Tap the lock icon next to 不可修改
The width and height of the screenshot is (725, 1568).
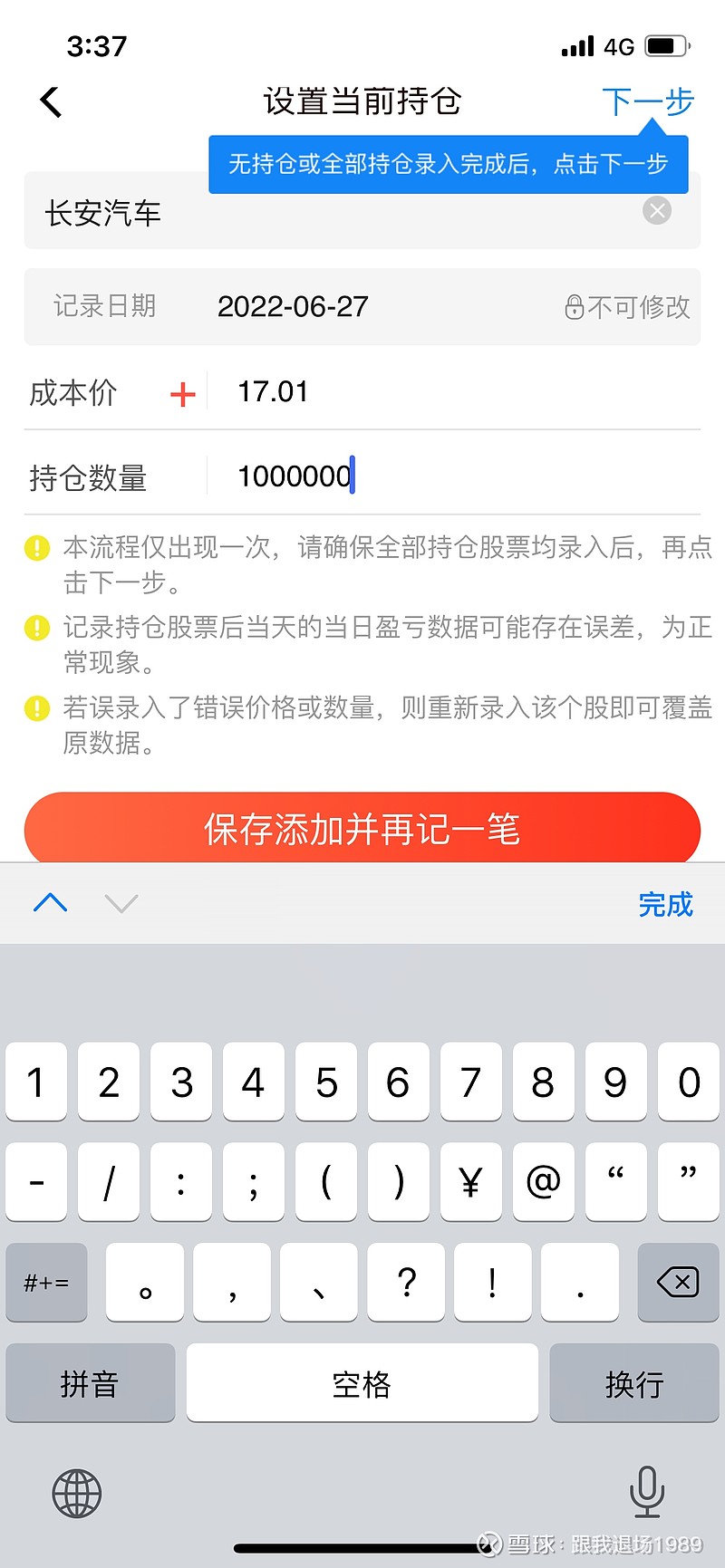(575, 307)
